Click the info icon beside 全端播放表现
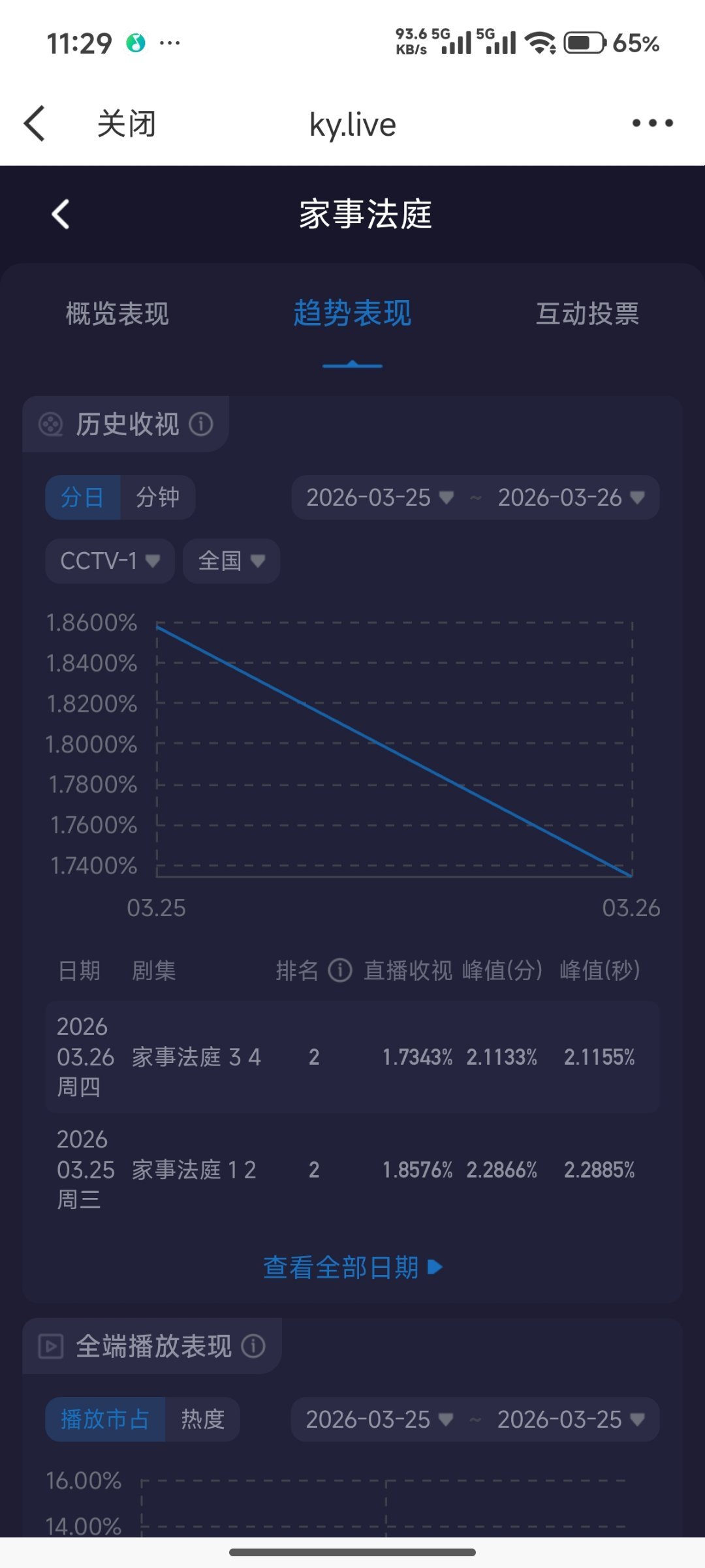Viewport: 705px width, 1568px height. click(255, 1345)
